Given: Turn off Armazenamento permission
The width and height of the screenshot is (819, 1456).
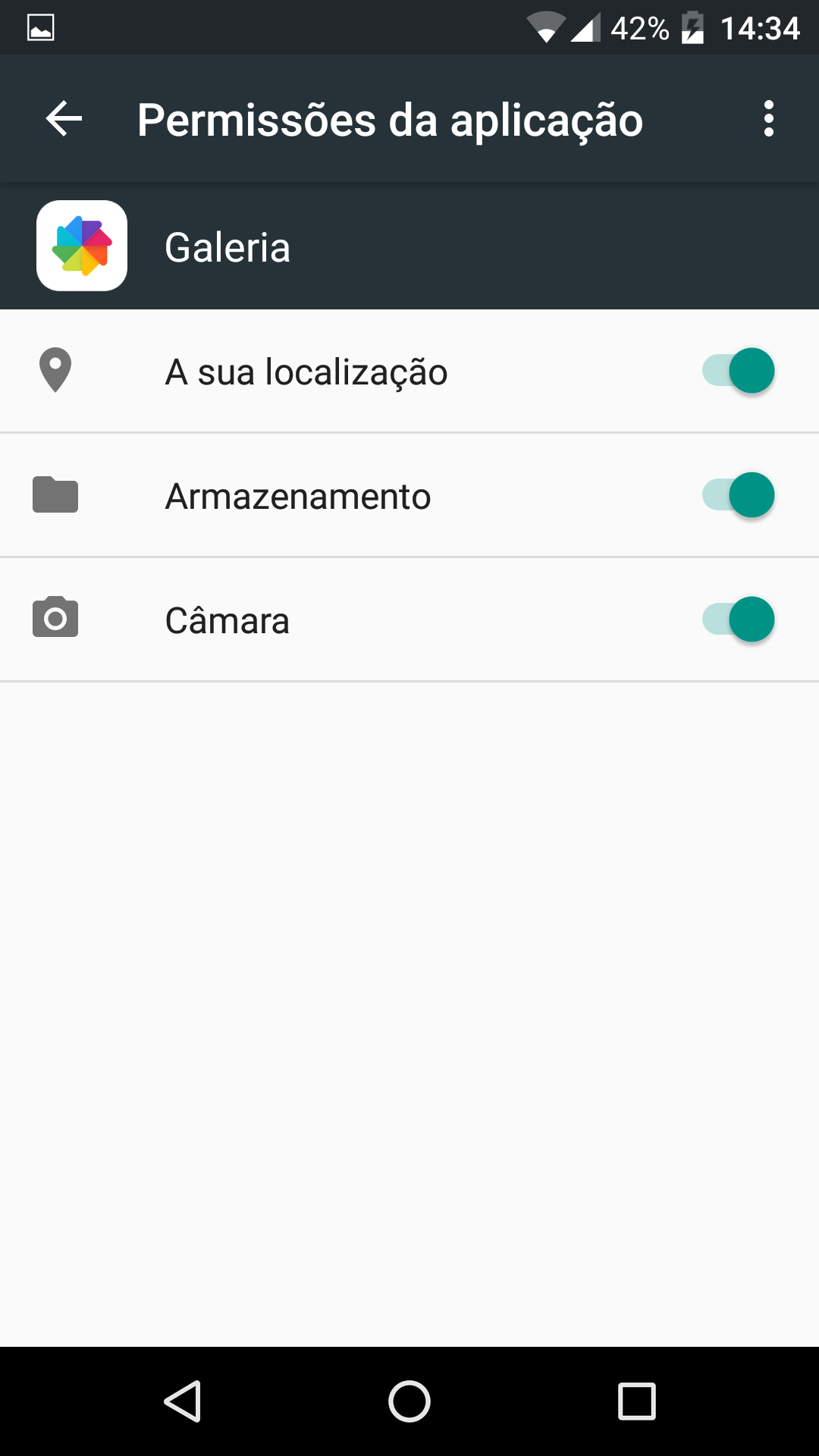Looking at the screenshot, I should pos(739,495).
